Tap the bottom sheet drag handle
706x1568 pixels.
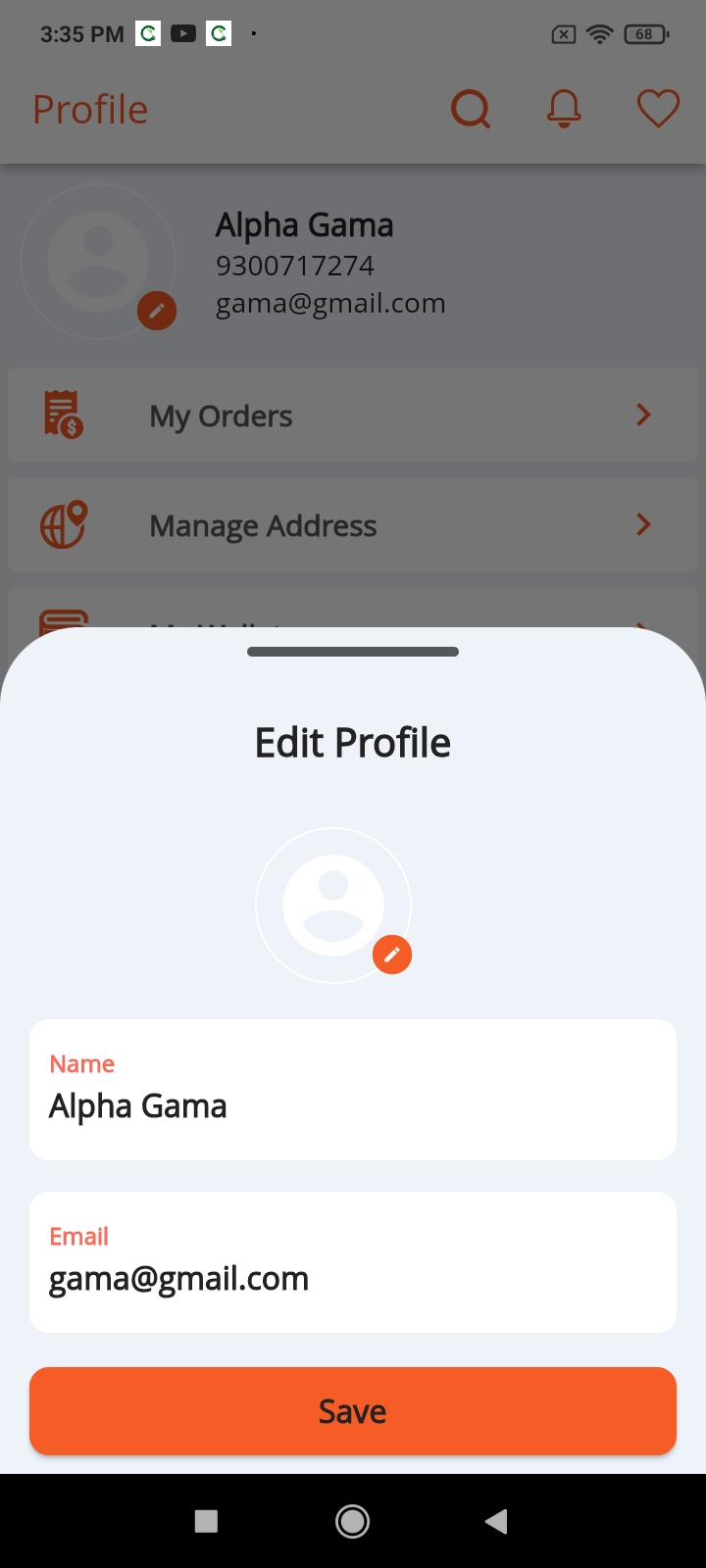tap(353, 652)
